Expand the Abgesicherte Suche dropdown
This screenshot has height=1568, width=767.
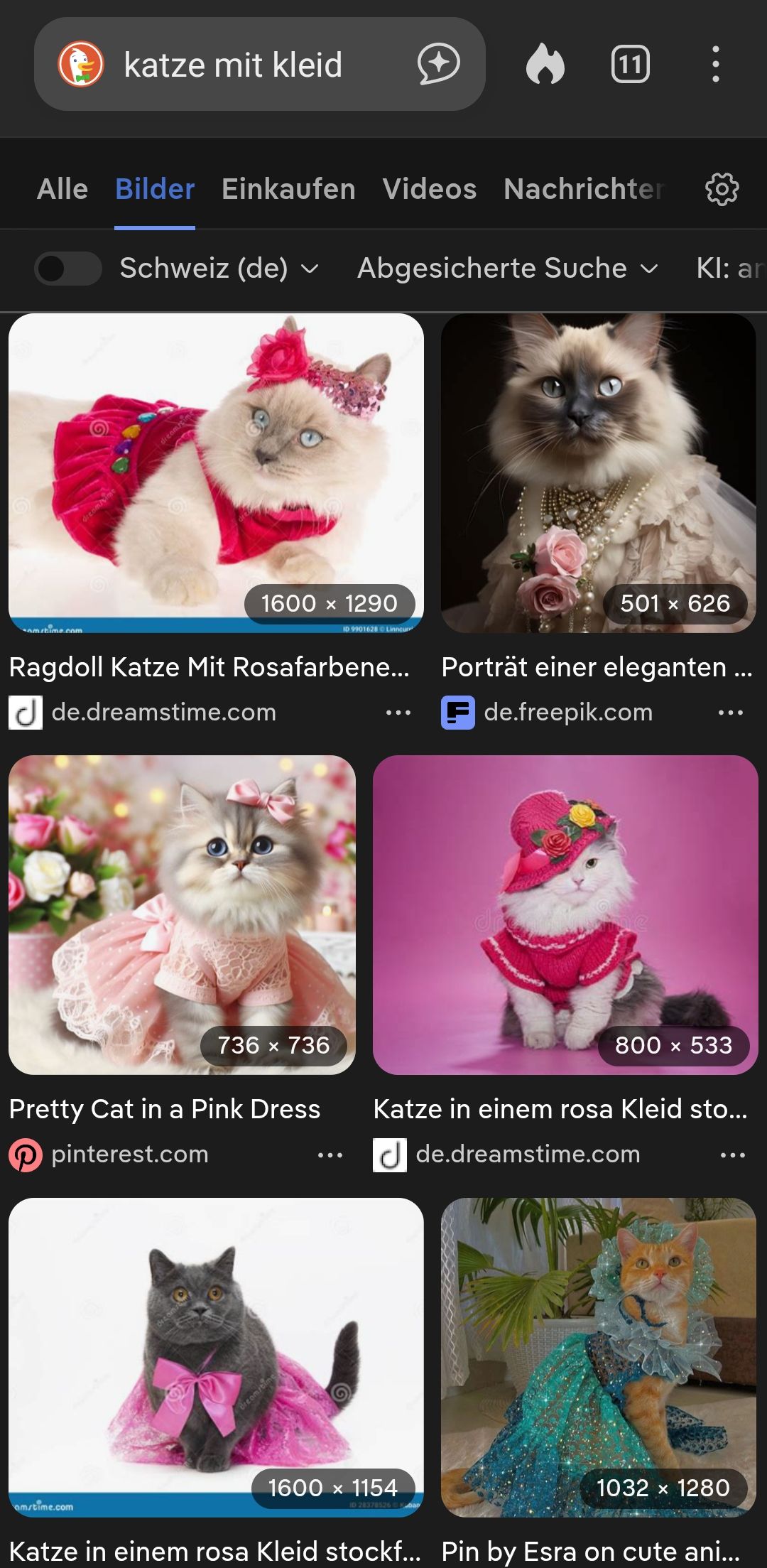pos(508,269)
